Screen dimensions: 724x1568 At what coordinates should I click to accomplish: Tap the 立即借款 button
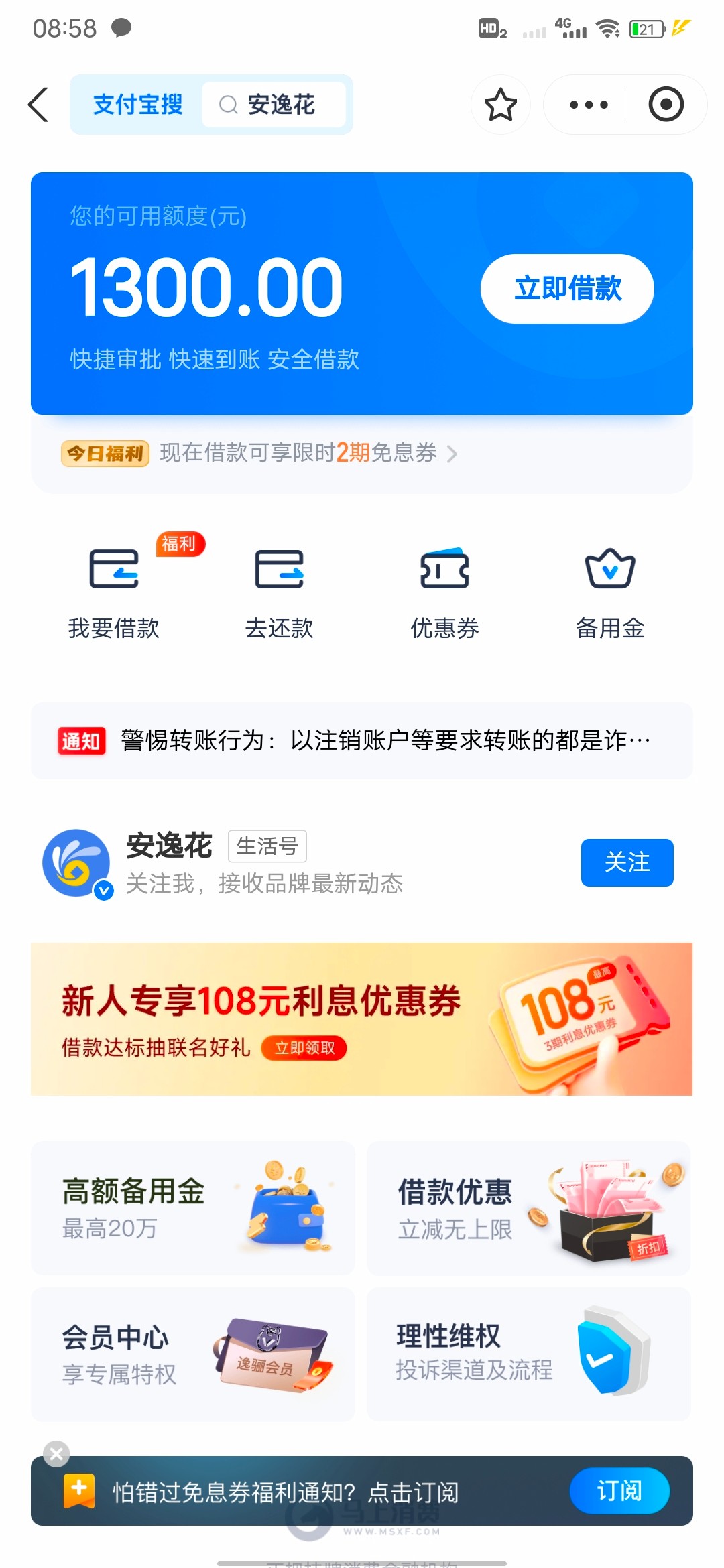(x=567, y=289)
